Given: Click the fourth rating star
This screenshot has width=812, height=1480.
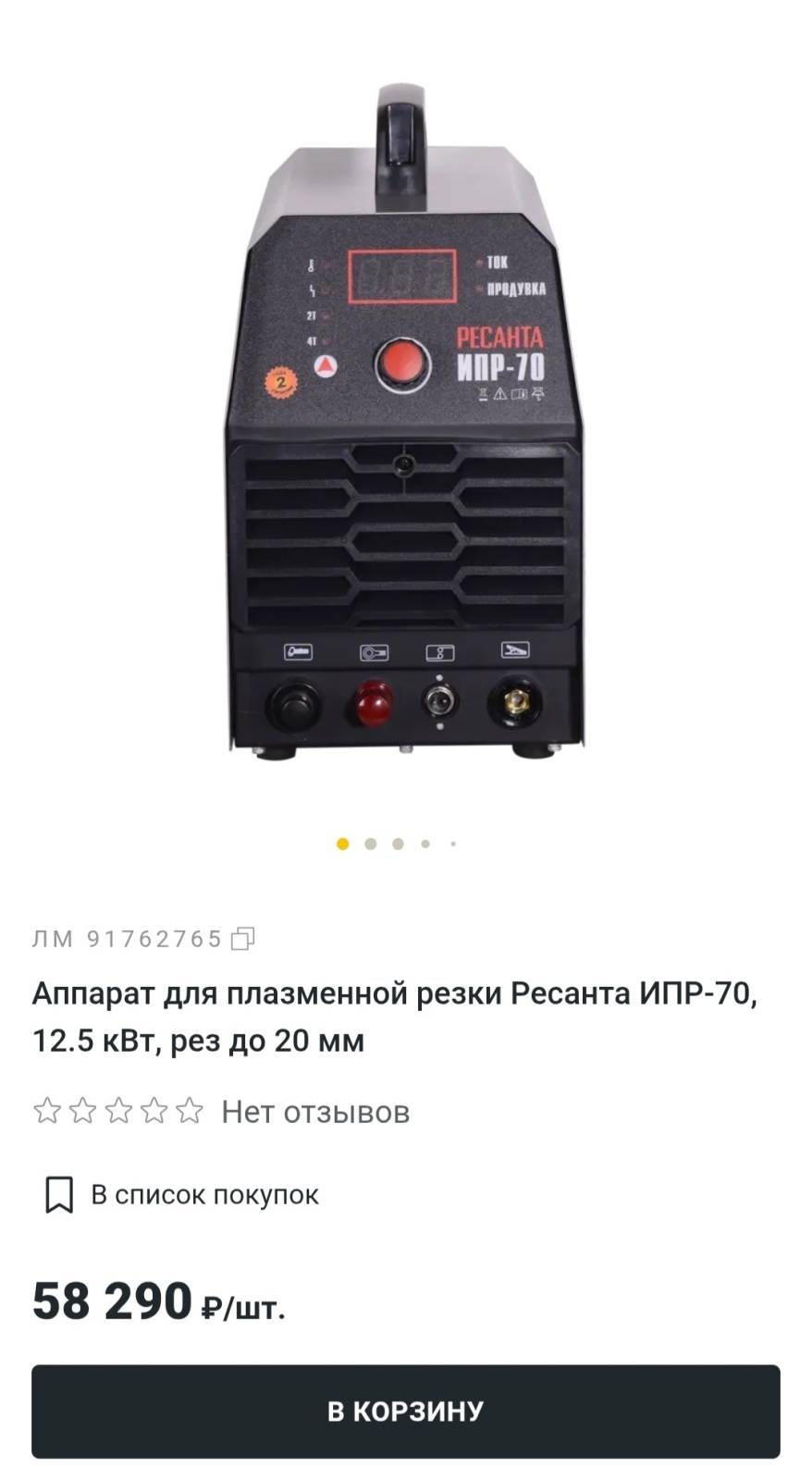Looking at the screenshot, I should tap(154, 1110).
